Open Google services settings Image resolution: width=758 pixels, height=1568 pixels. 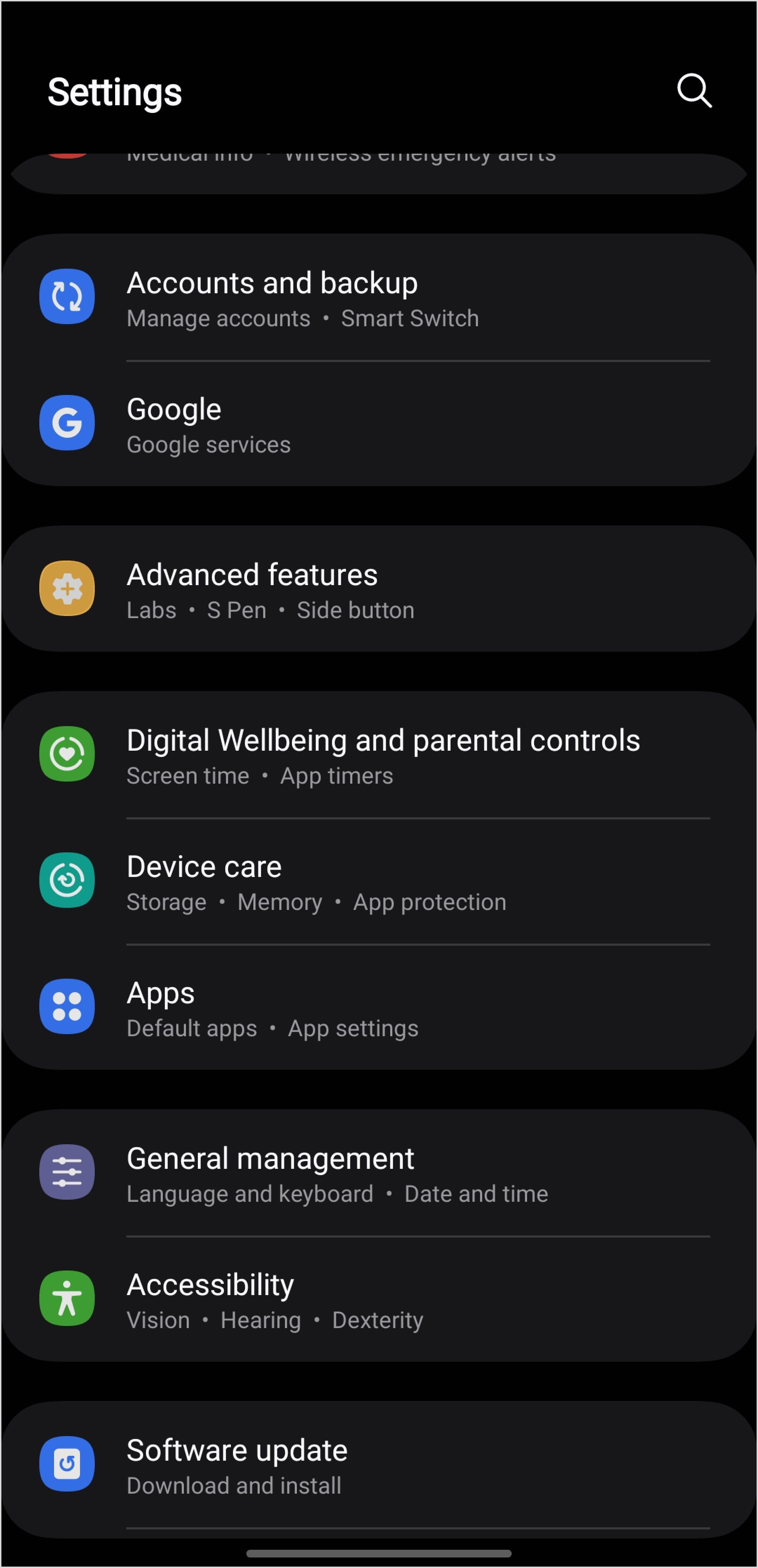click(x=379, y=424)
